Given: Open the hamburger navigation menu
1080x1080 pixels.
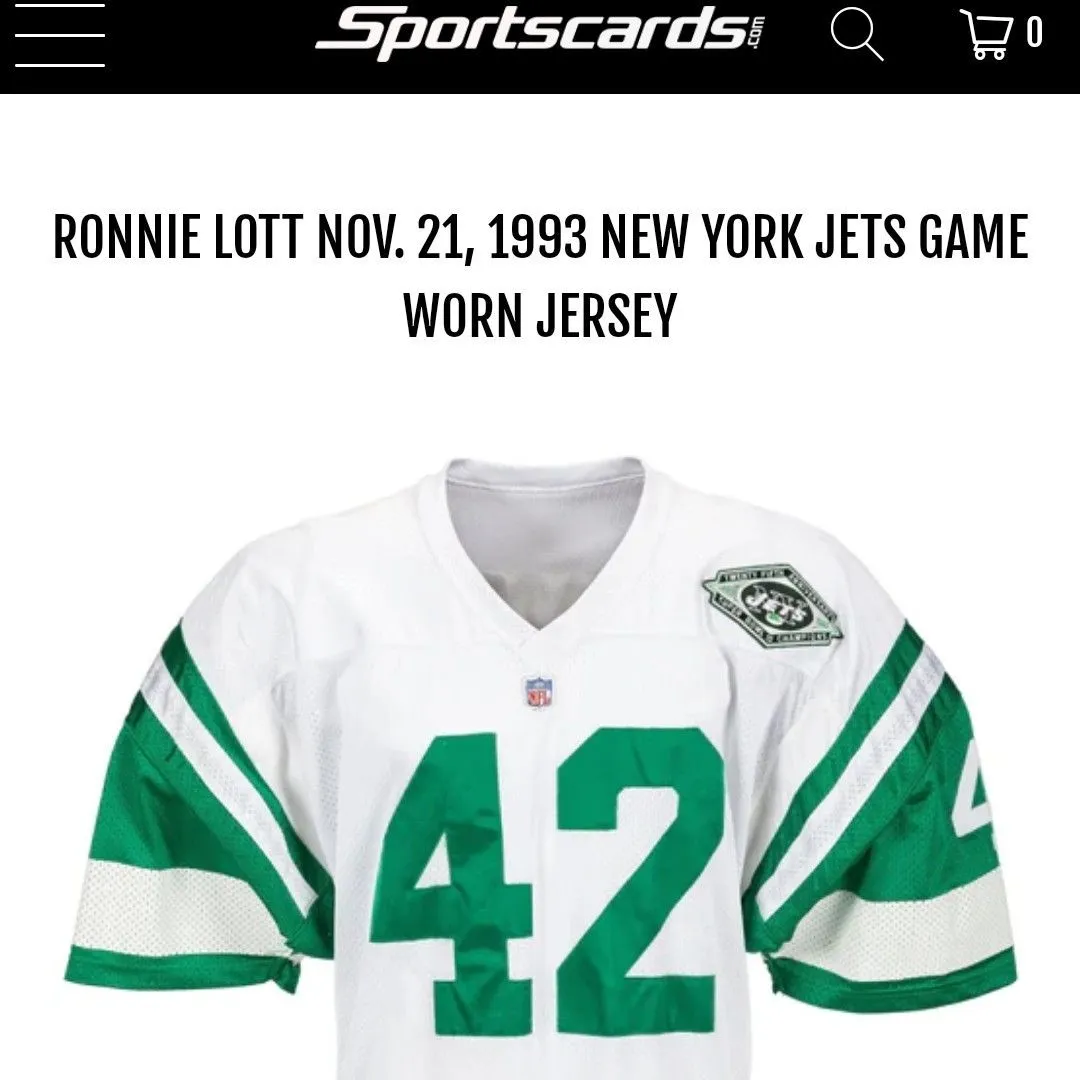Looking at the screenshot, I should pyautogui.click(x=60, y=35).
